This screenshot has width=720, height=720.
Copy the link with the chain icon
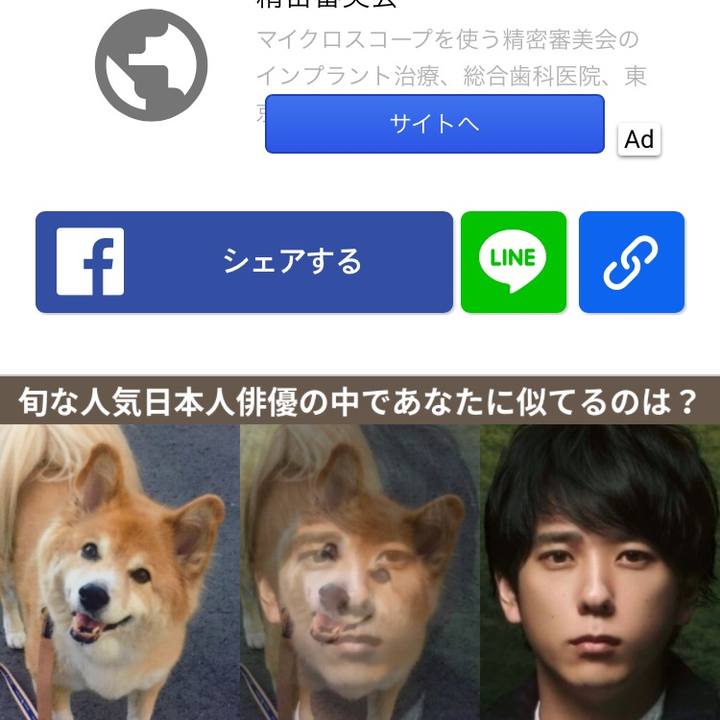[631, 262]
